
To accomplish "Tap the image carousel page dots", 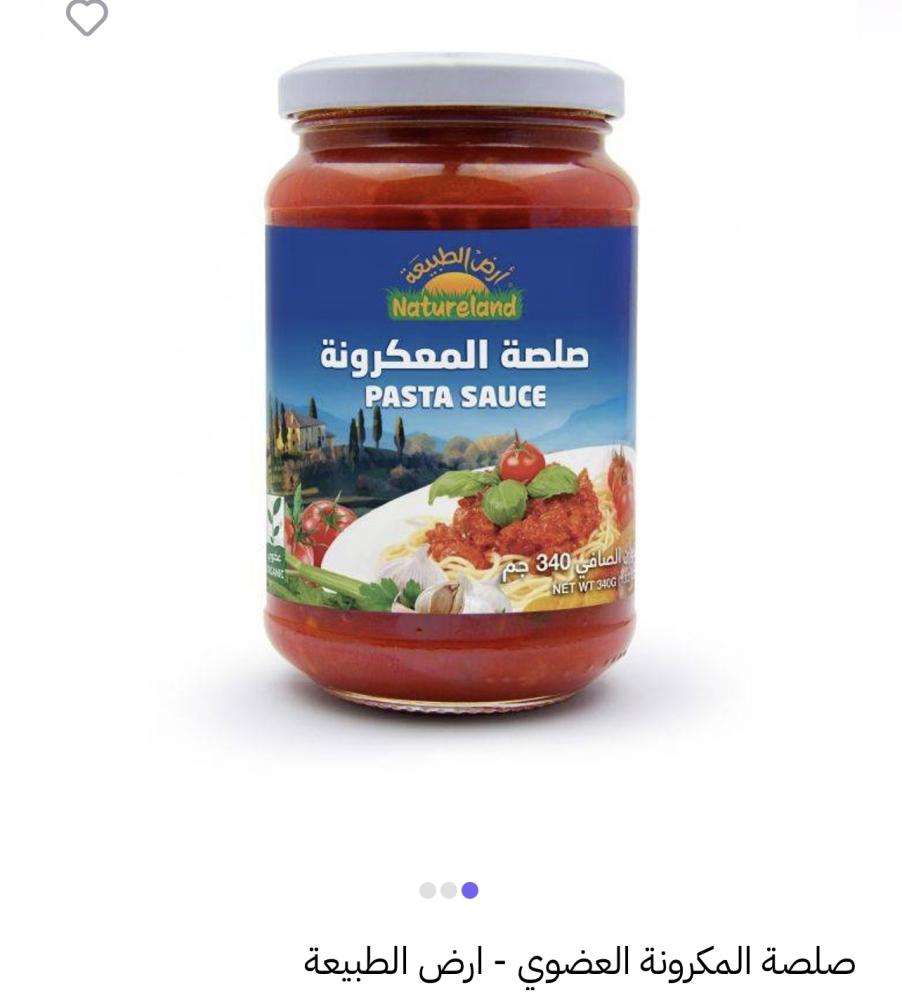I will point(449,890).
